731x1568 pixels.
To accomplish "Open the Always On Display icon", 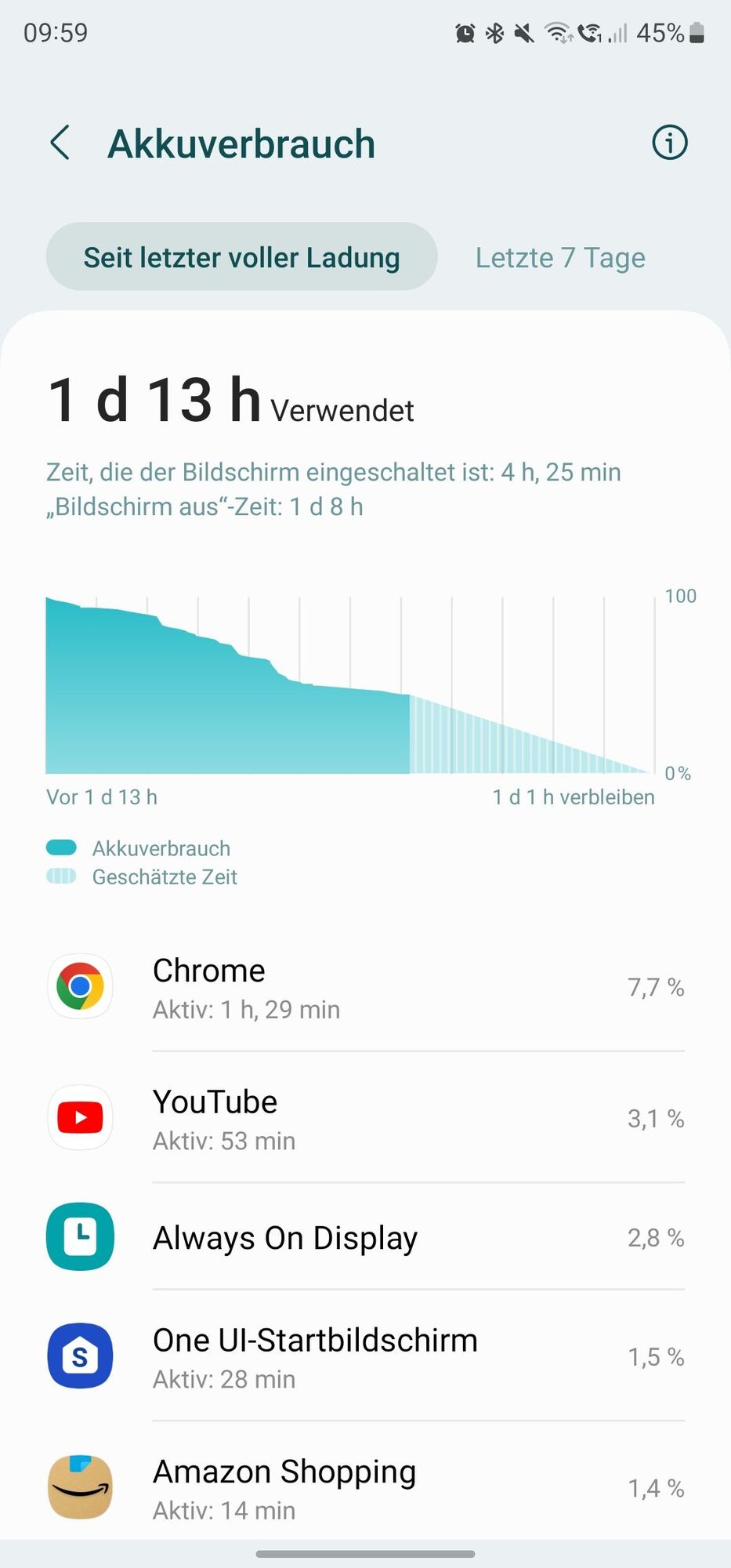I will tap(80, 1237).
